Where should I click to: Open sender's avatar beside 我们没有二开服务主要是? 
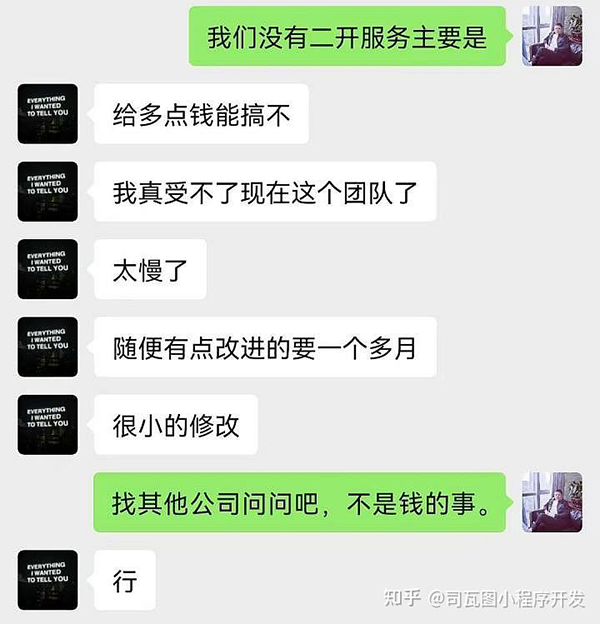551,36
